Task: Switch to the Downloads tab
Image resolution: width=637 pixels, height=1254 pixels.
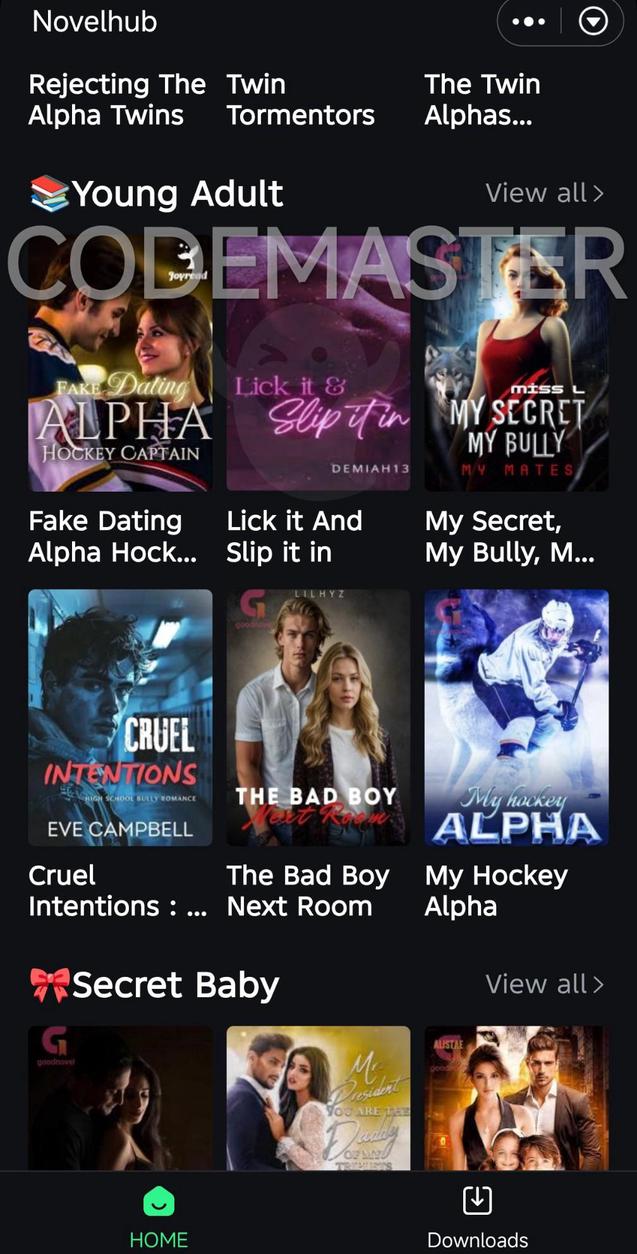Action: (477, 1217)
